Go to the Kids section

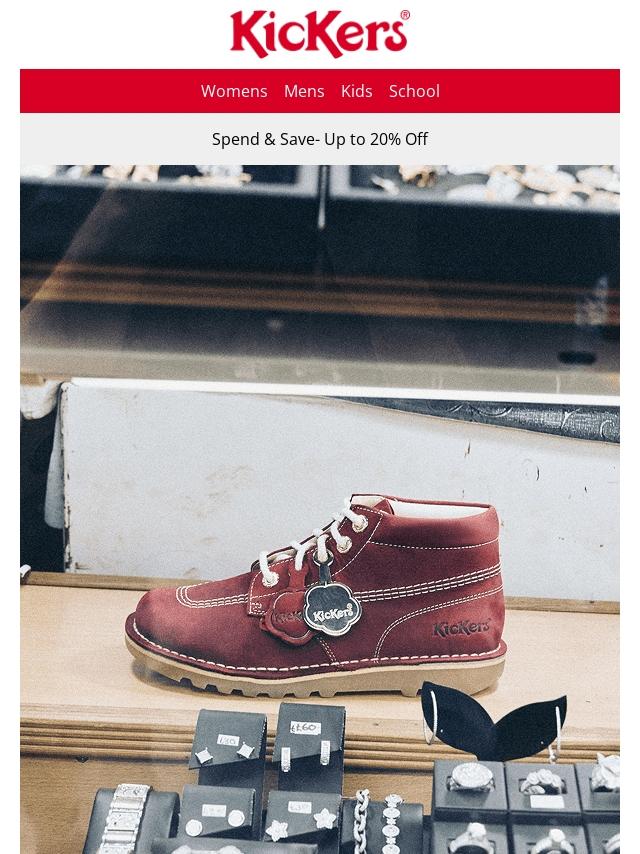click(356, 91)
